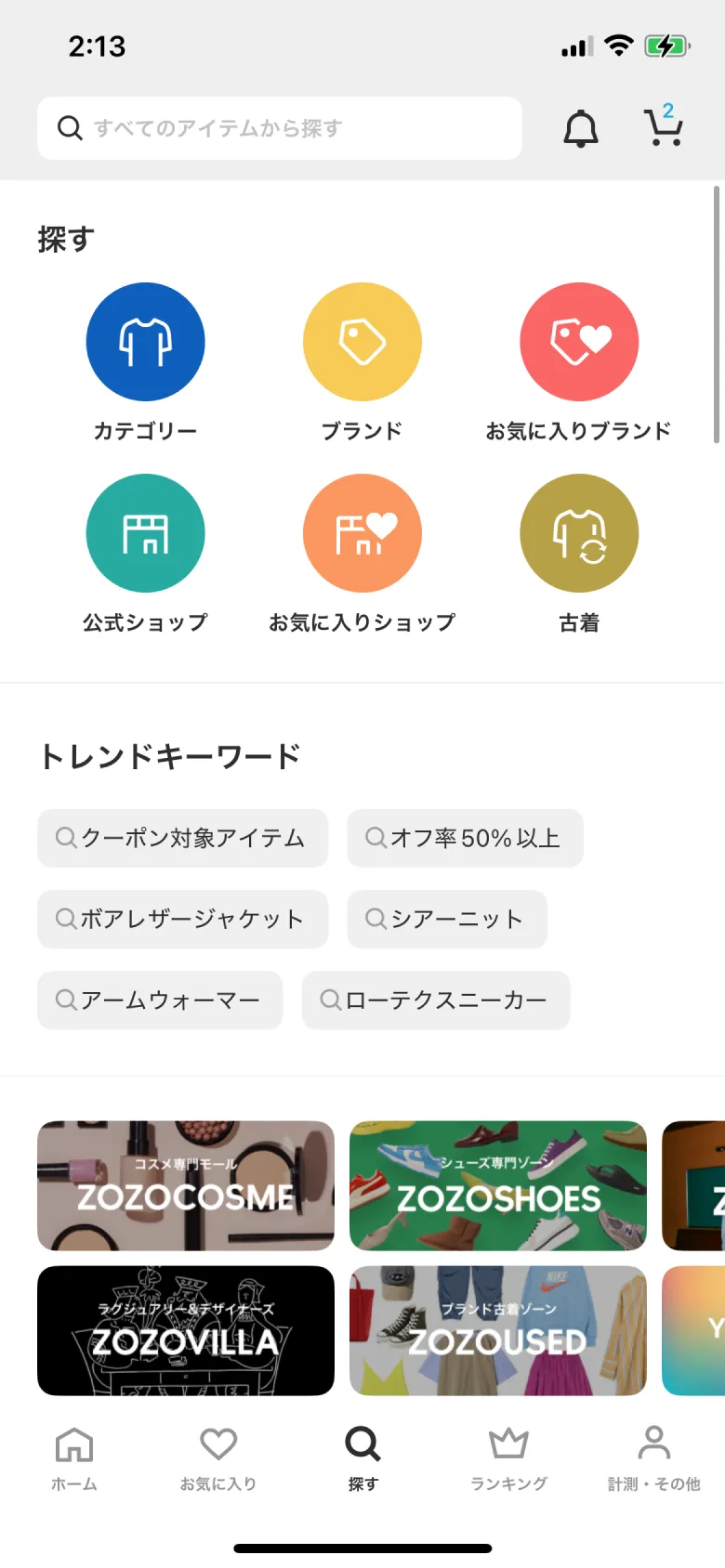Tap the 公式ショップ official shop icon

[x=145, y=532]
